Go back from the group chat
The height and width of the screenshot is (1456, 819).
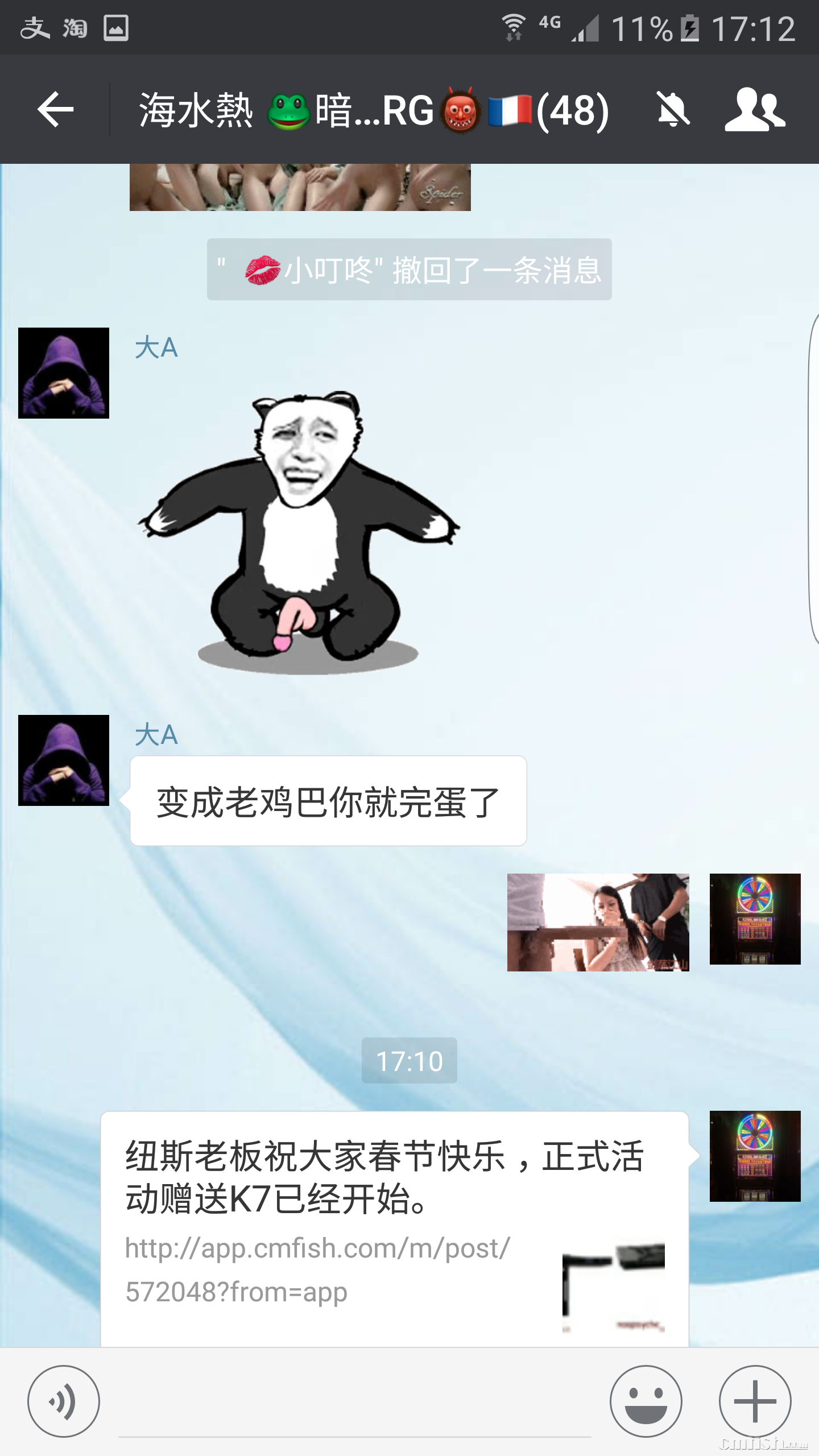56,109
